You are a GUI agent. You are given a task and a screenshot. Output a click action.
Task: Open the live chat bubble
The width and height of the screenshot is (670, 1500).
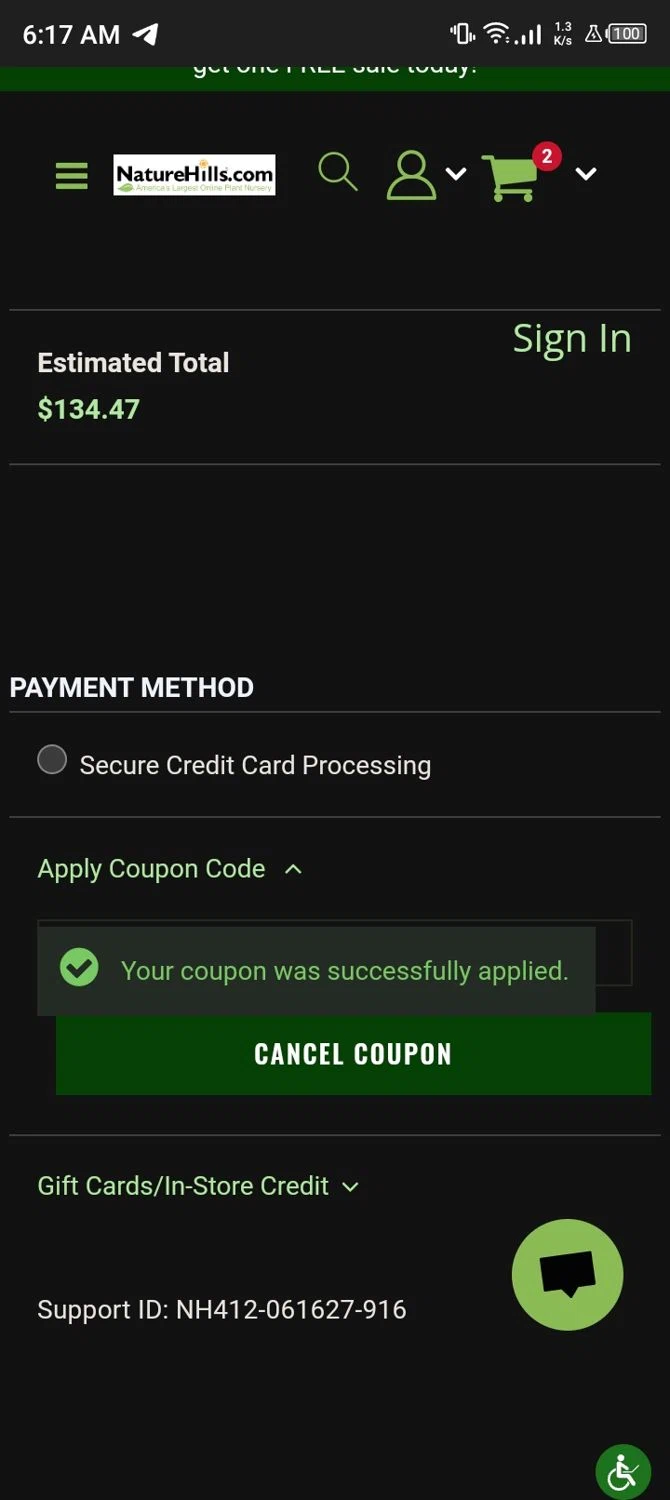coord(567,1274)
